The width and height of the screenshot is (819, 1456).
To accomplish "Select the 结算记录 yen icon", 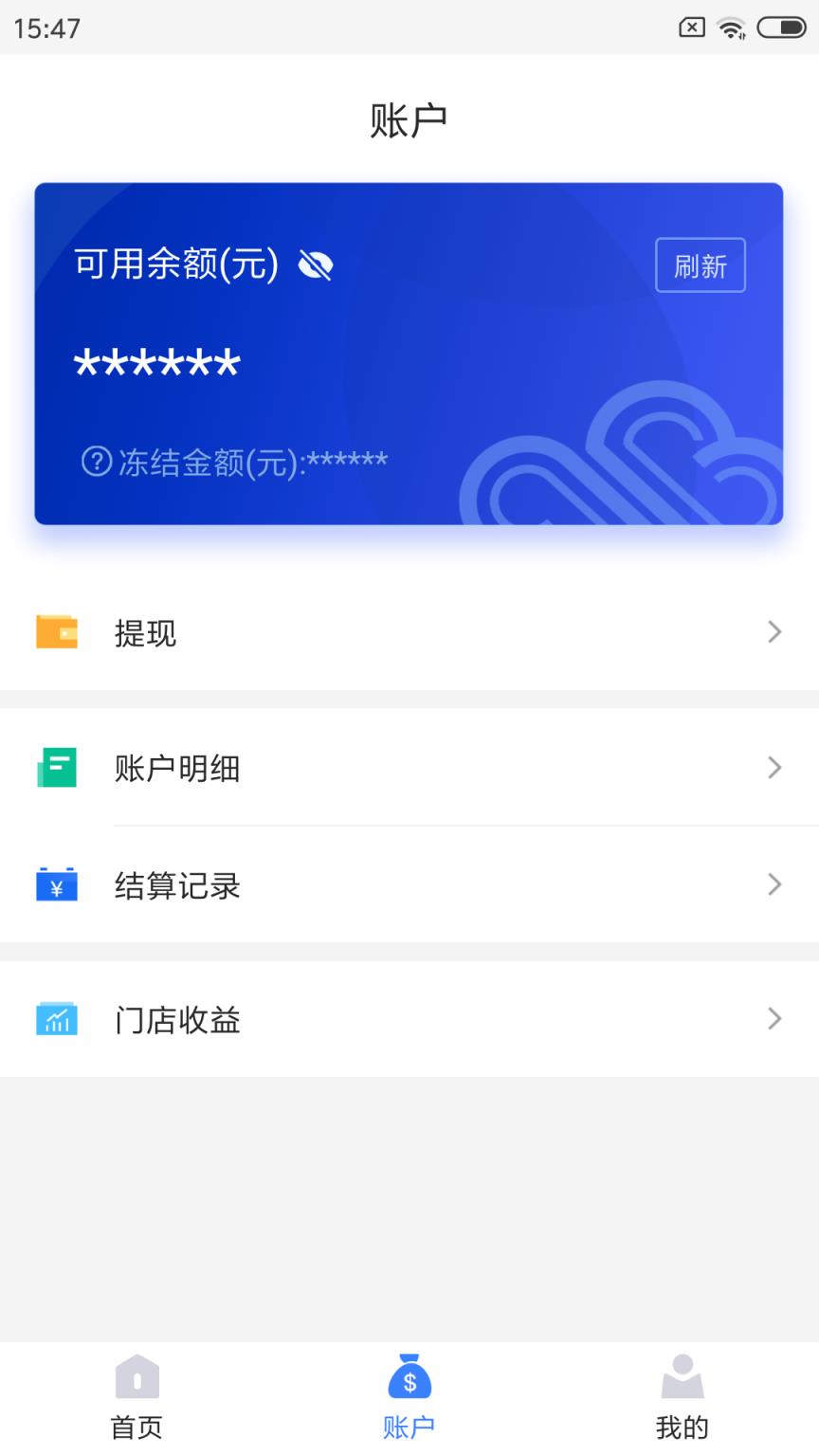I will tap(57, 885).
